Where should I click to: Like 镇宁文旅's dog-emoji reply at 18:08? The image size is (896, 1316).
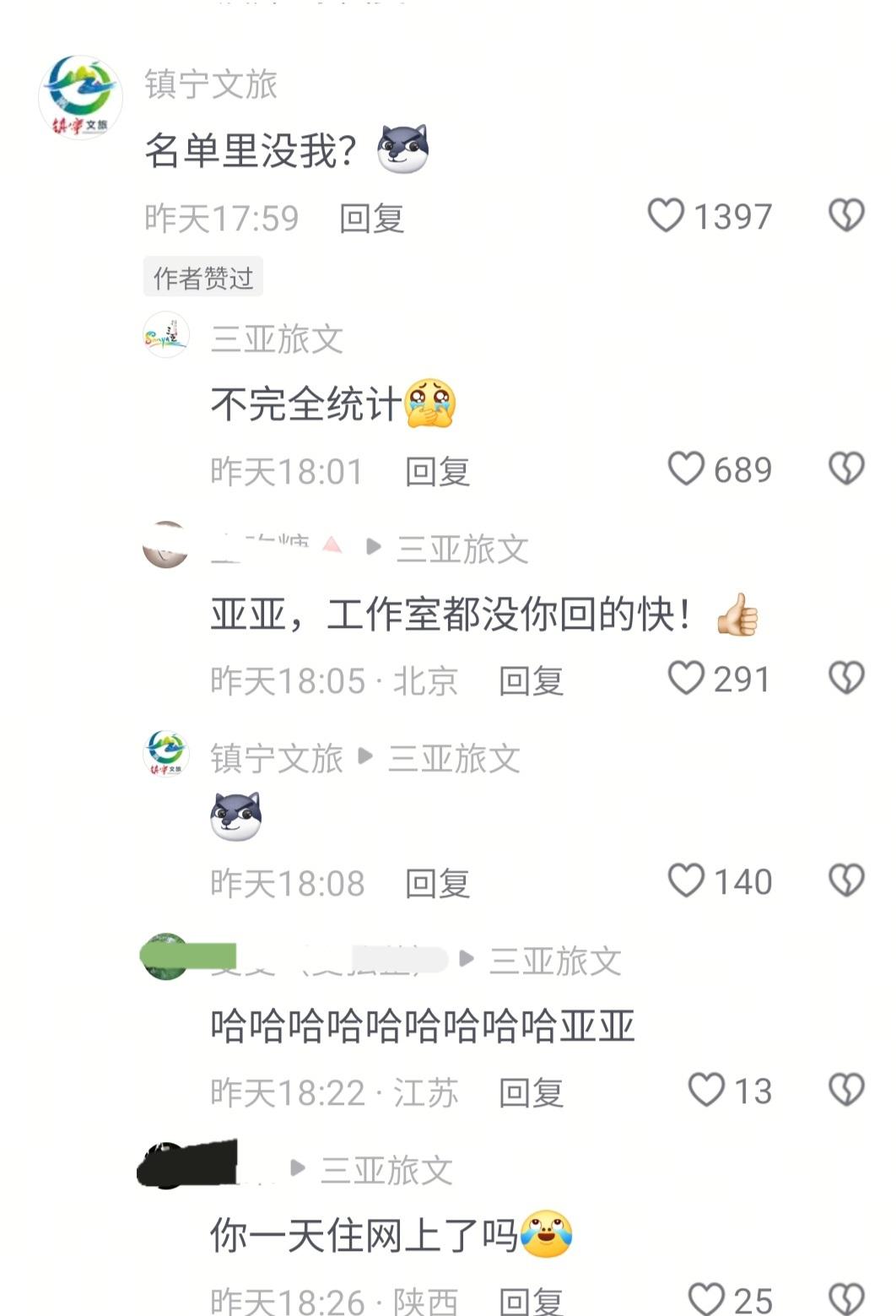[686, 881]
